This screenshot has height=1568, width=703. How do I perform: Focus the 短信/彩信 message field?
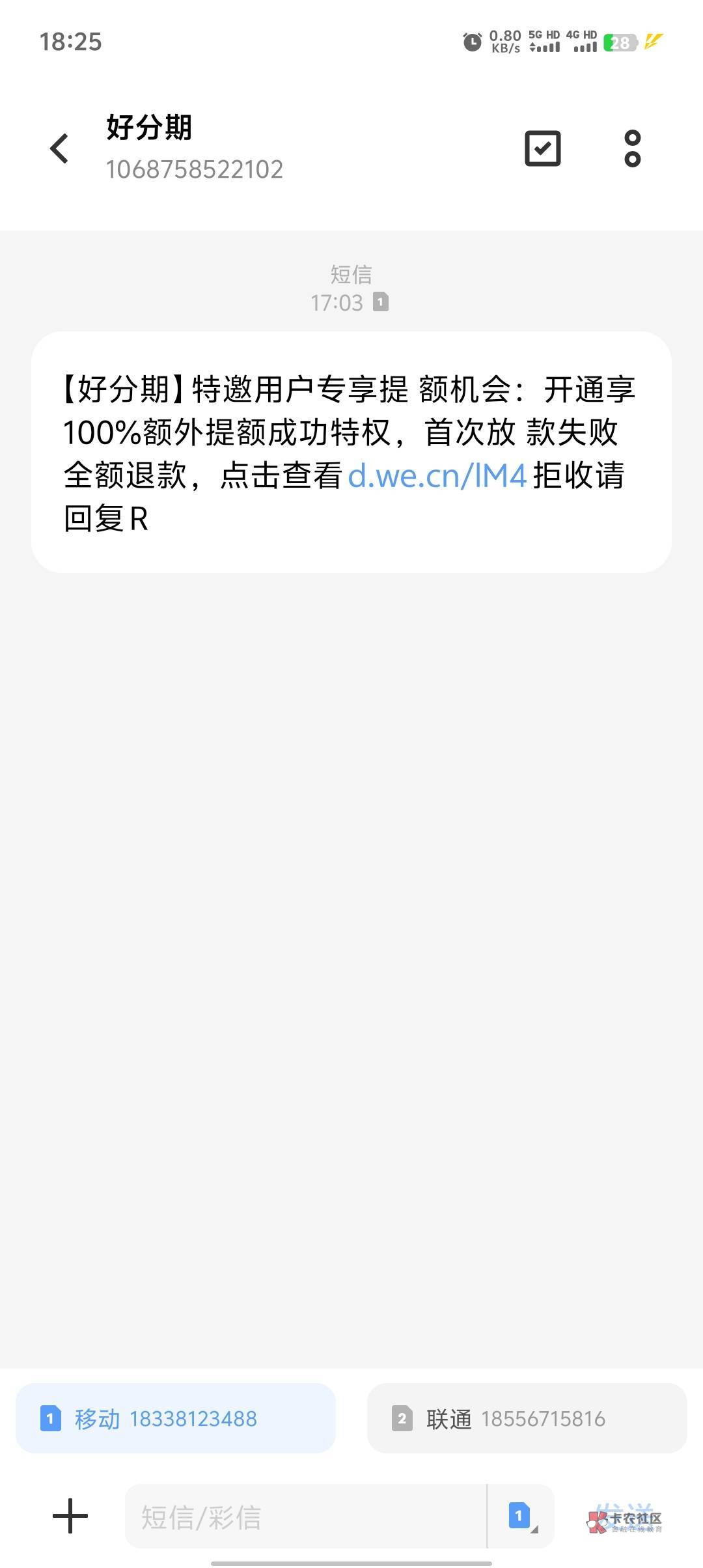[306, 1516]
